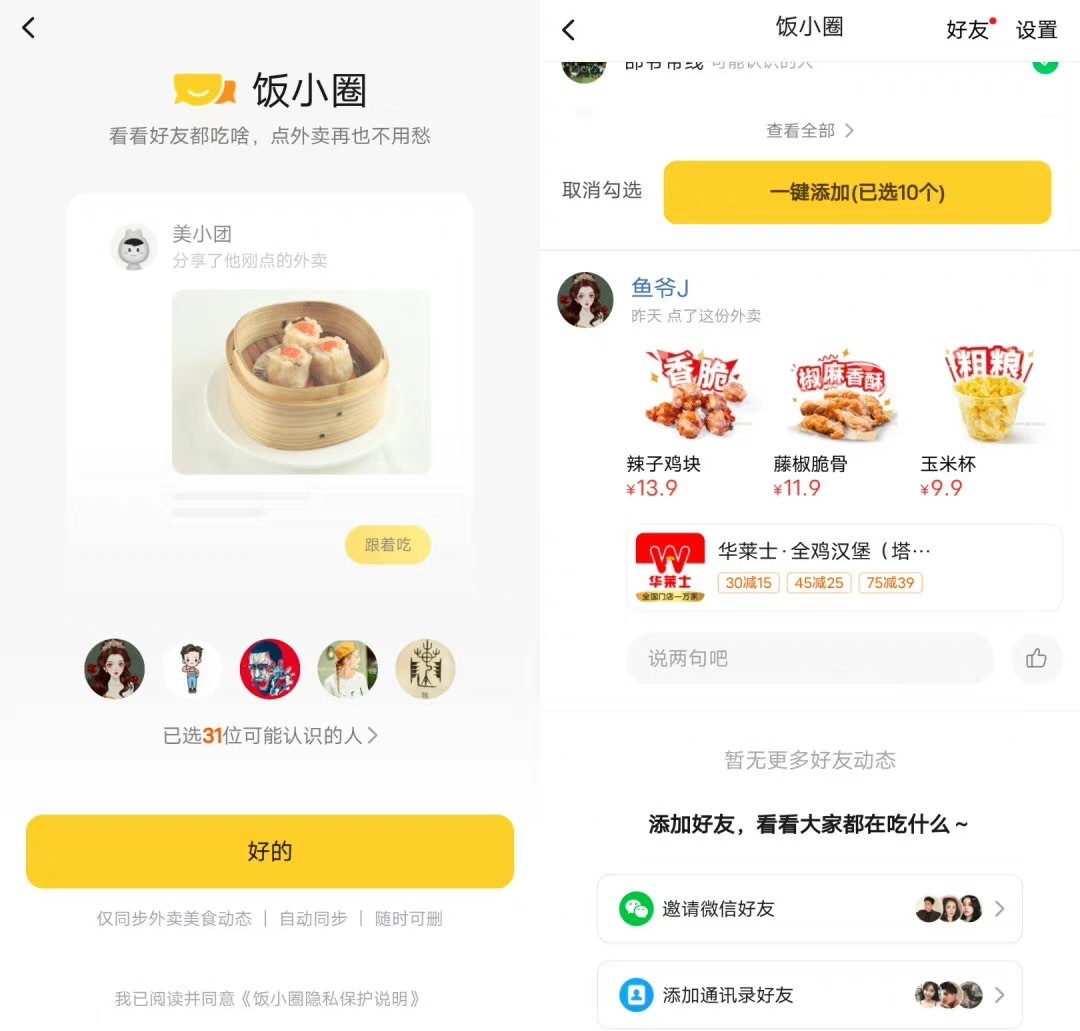
Task: Open 已选31位可能认识的人 list
Action: point(270,736)
